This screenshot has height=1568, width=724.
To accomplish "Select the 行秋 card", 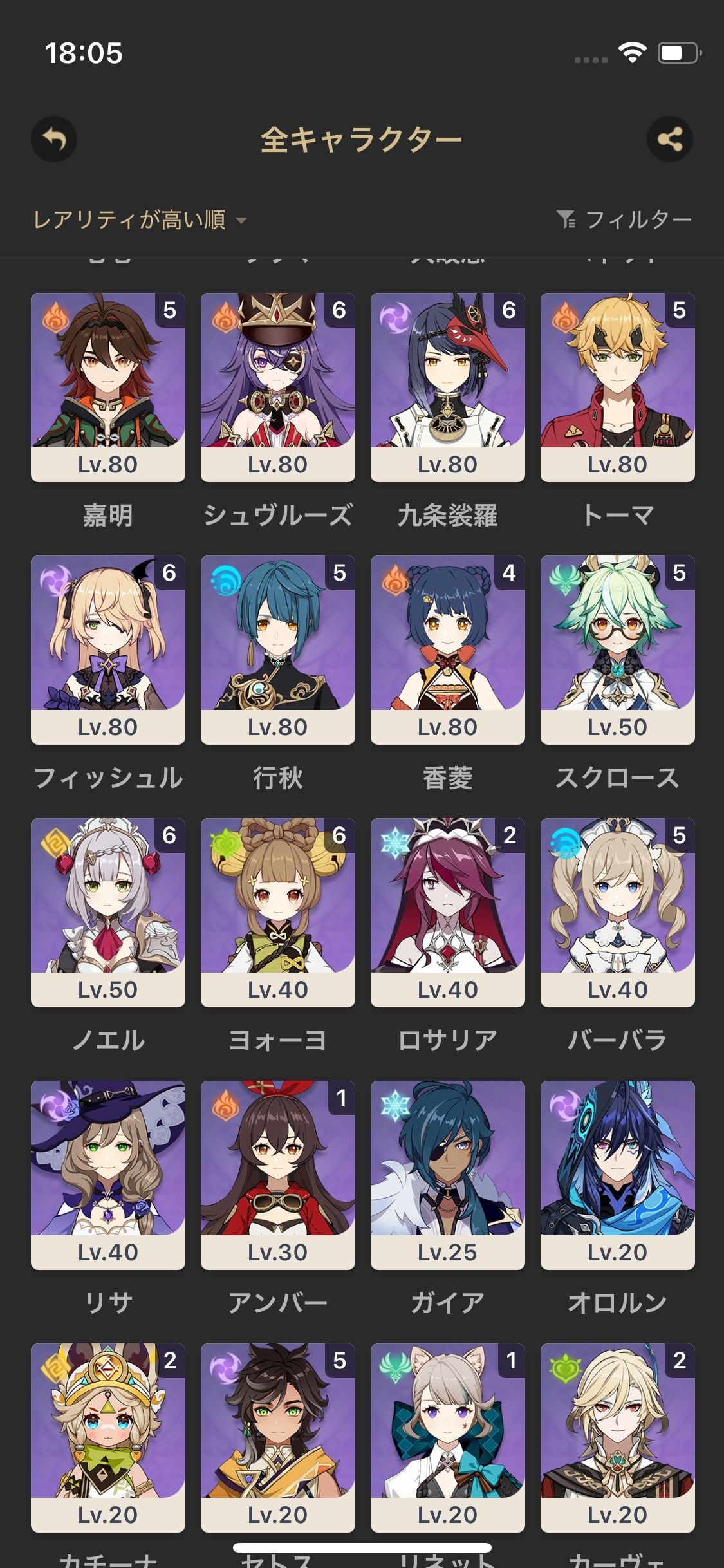I will (278, 649).
